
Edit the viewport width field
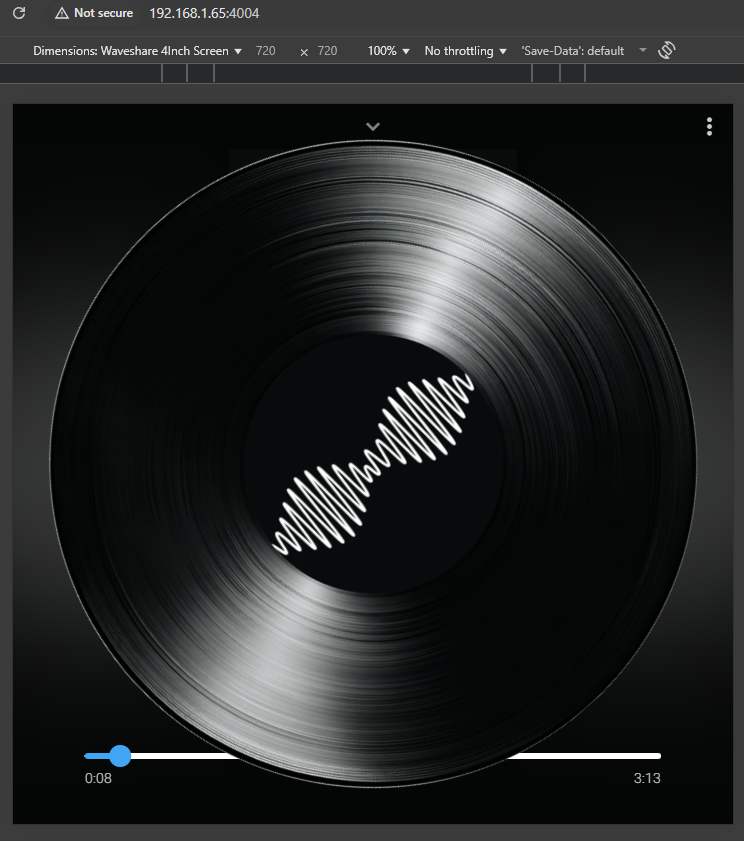click(x=265, y=50)
